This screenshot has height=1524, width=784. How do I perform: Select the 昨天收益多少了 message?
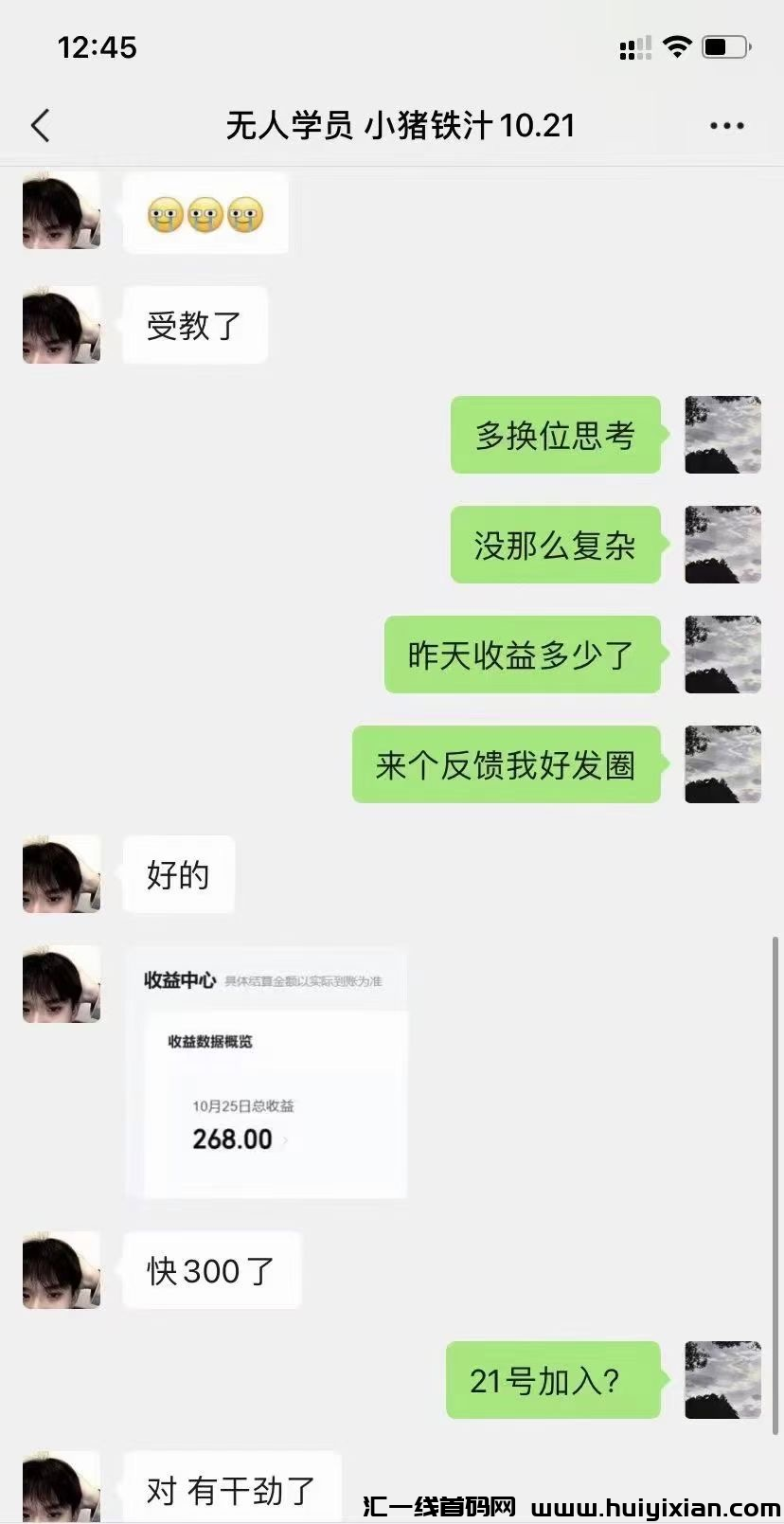click(x=523, y=654)
